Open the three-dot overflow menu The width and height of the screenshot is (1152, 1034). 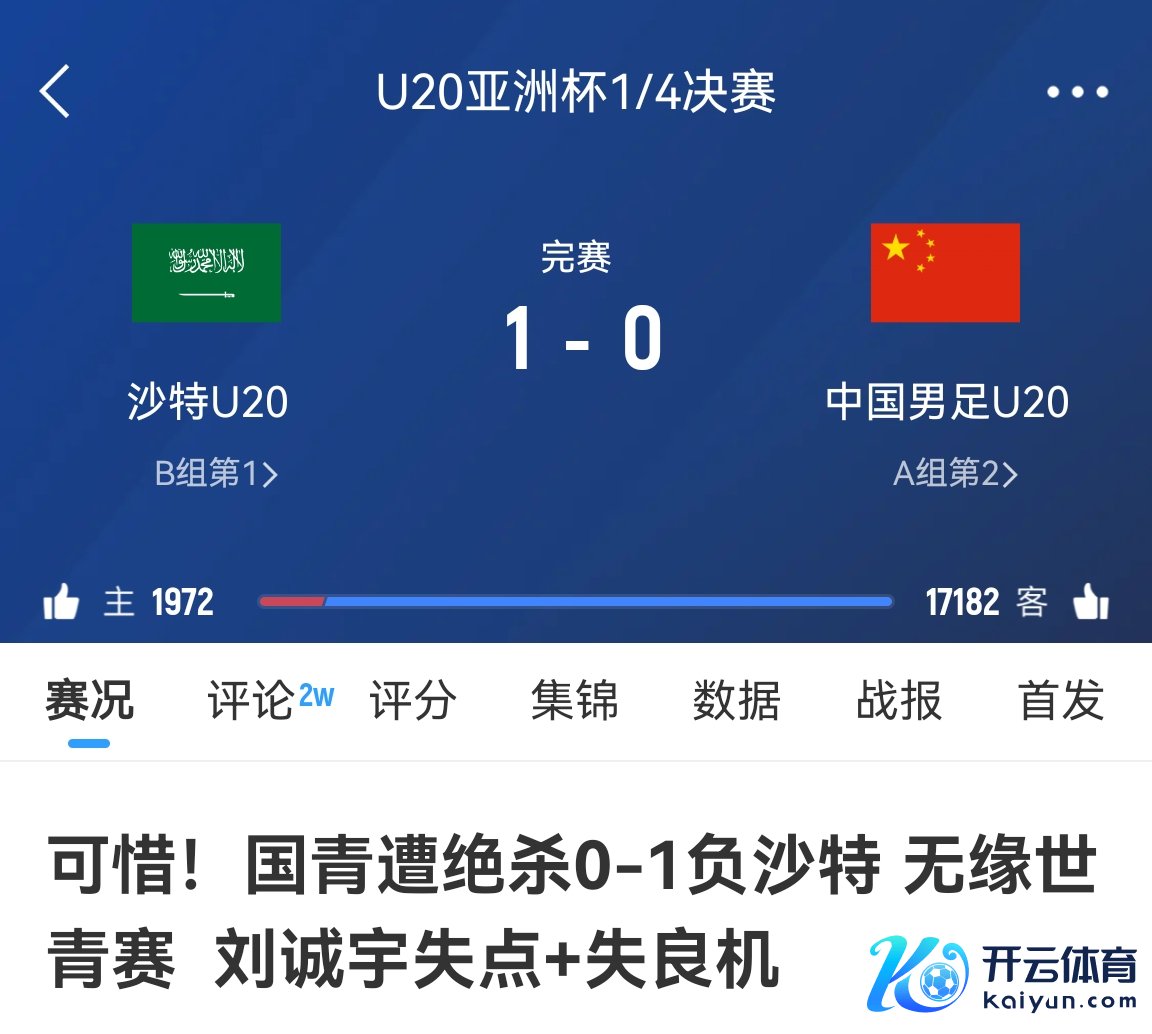tap(1077, 92)
